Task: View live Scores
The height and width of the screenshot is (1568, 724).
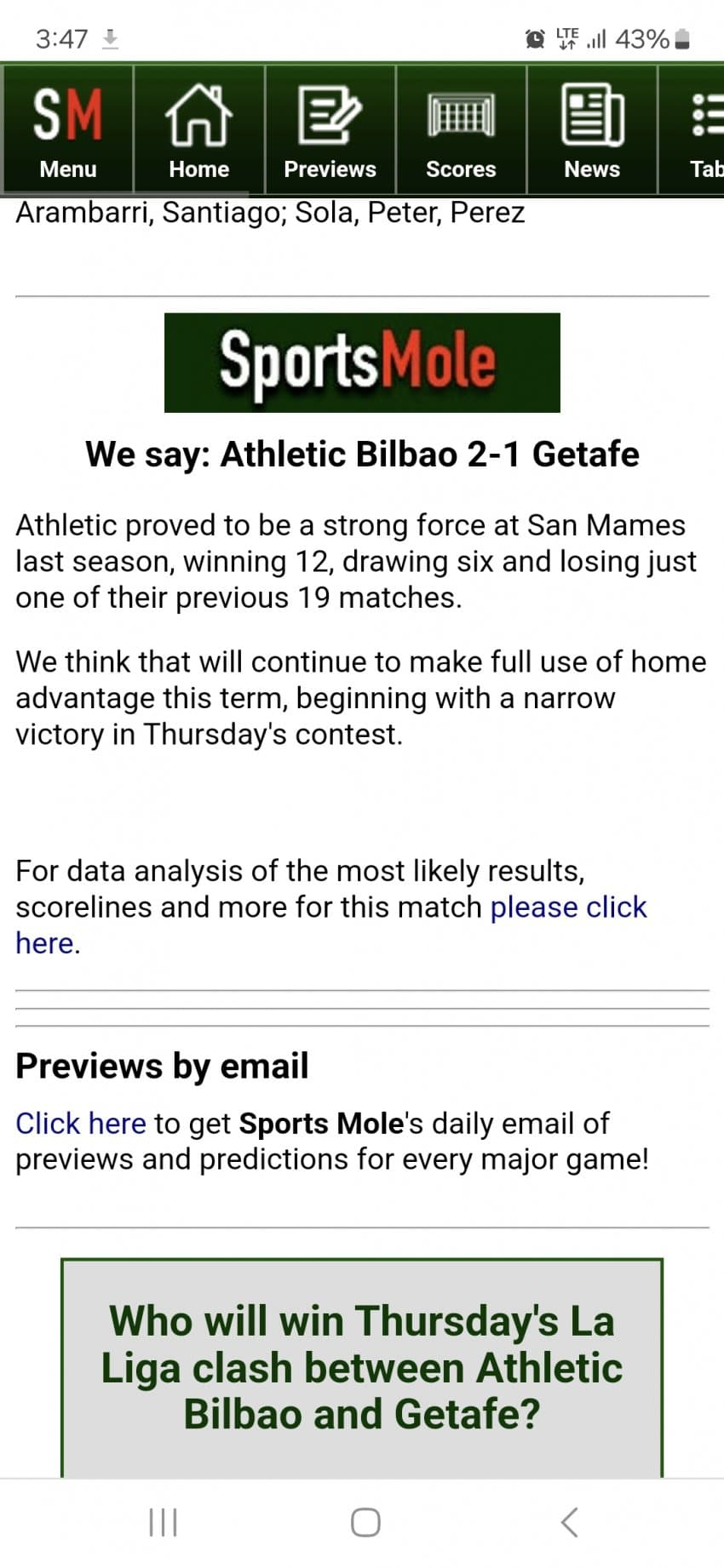Action: point(461,130)
